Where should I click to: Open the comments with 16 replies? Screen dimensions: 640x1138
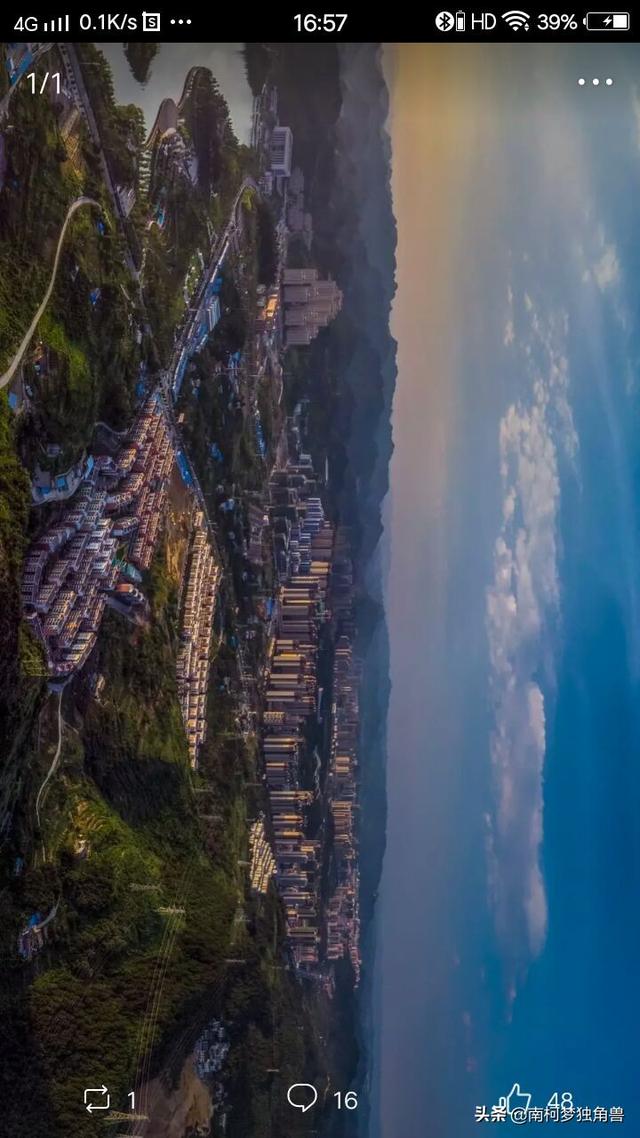point(302,1098)
